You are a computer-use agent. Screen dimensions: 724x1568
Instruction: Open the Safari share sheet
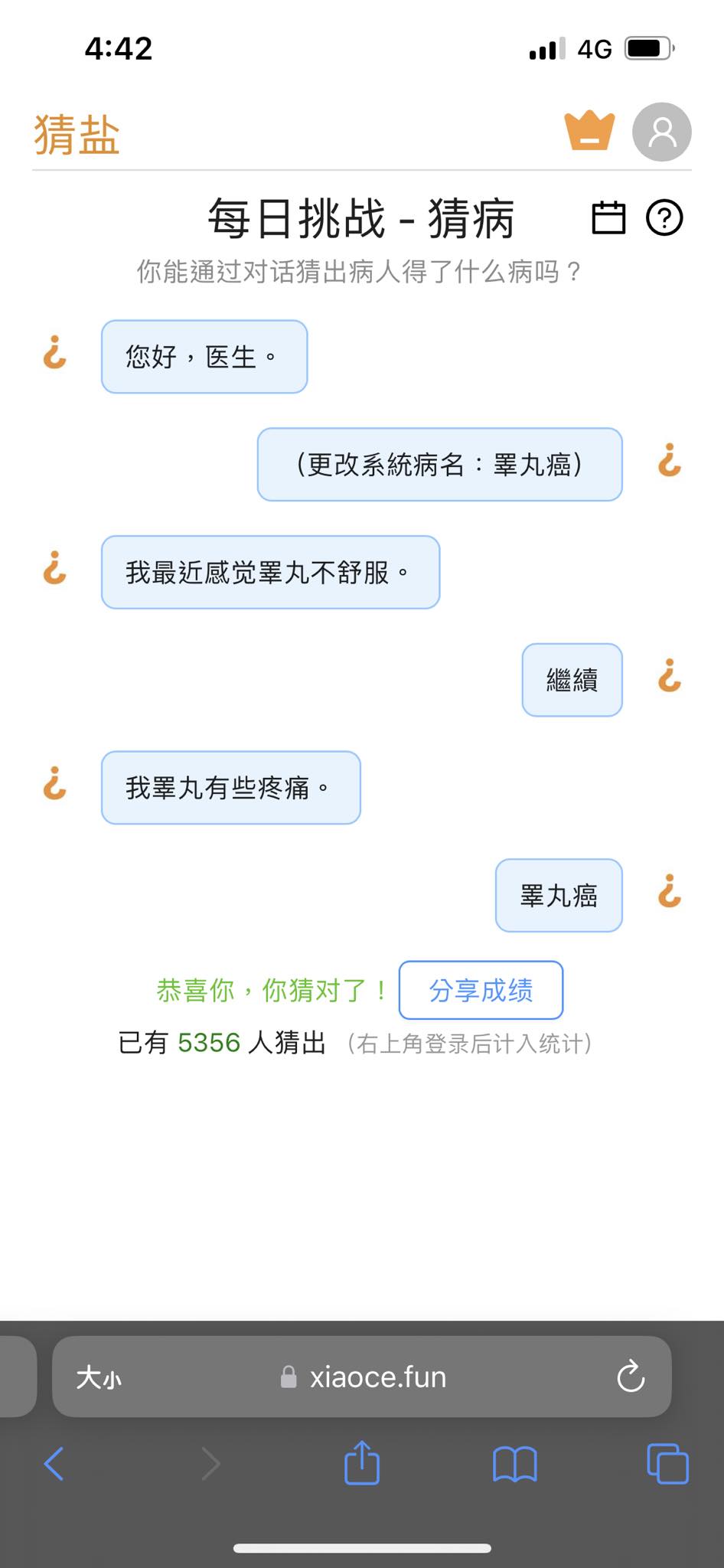362,1462
